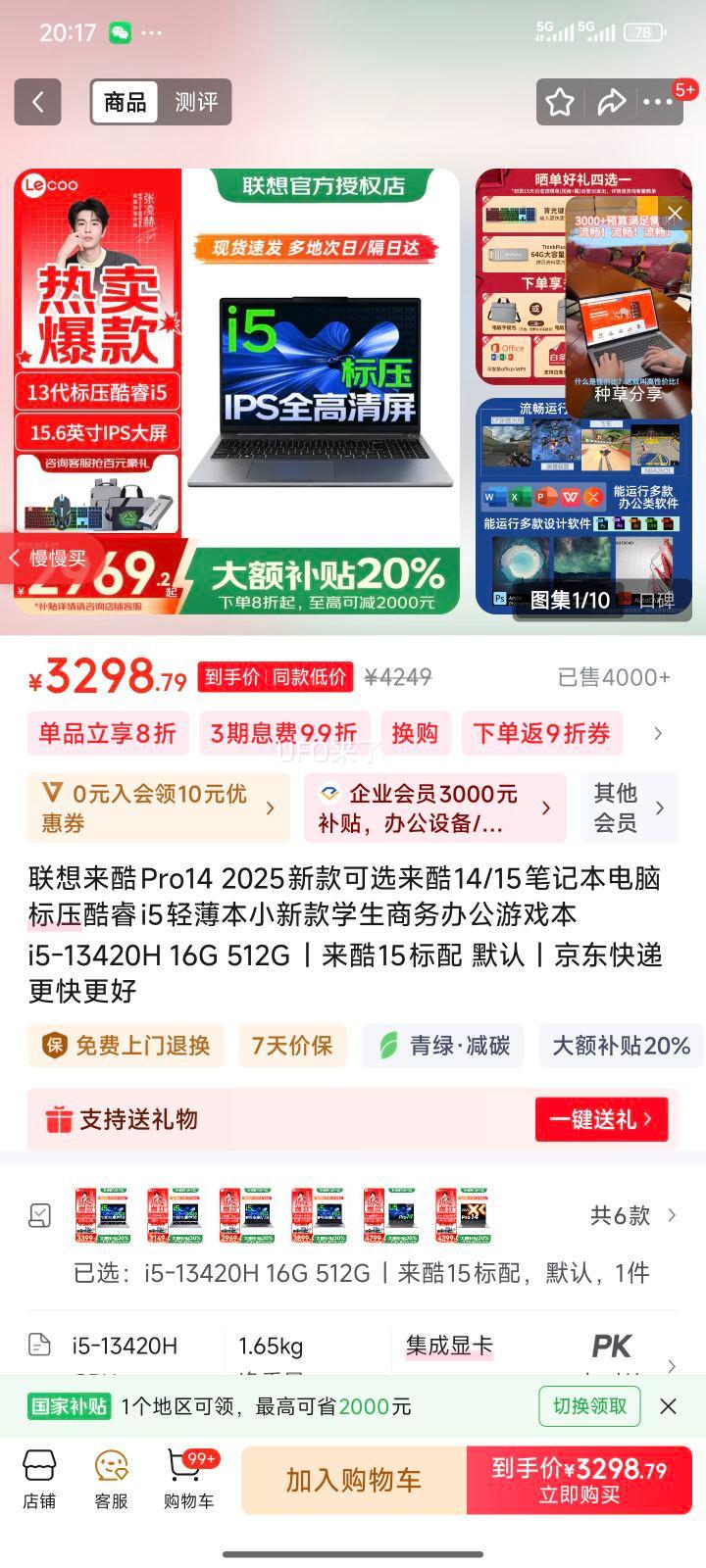The width and height of the screenshot is (706, 1568).
Task: Tap the checklist icon beside variant thumbnails
Action: [x=38, y=1214]
